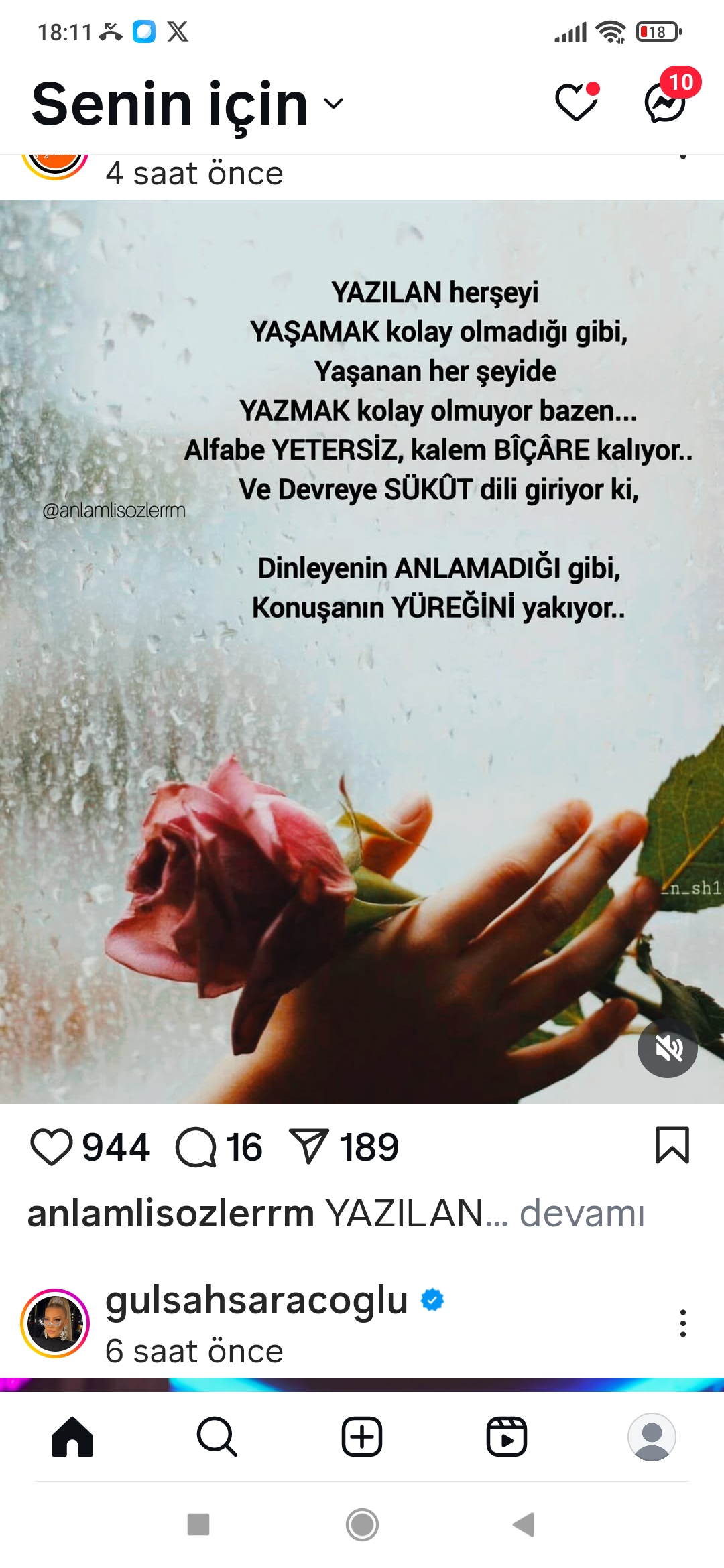Open gulsahsaracoglu's profile
The height and width of the screenshot is (1568, 724).
tap(257, 1300)
